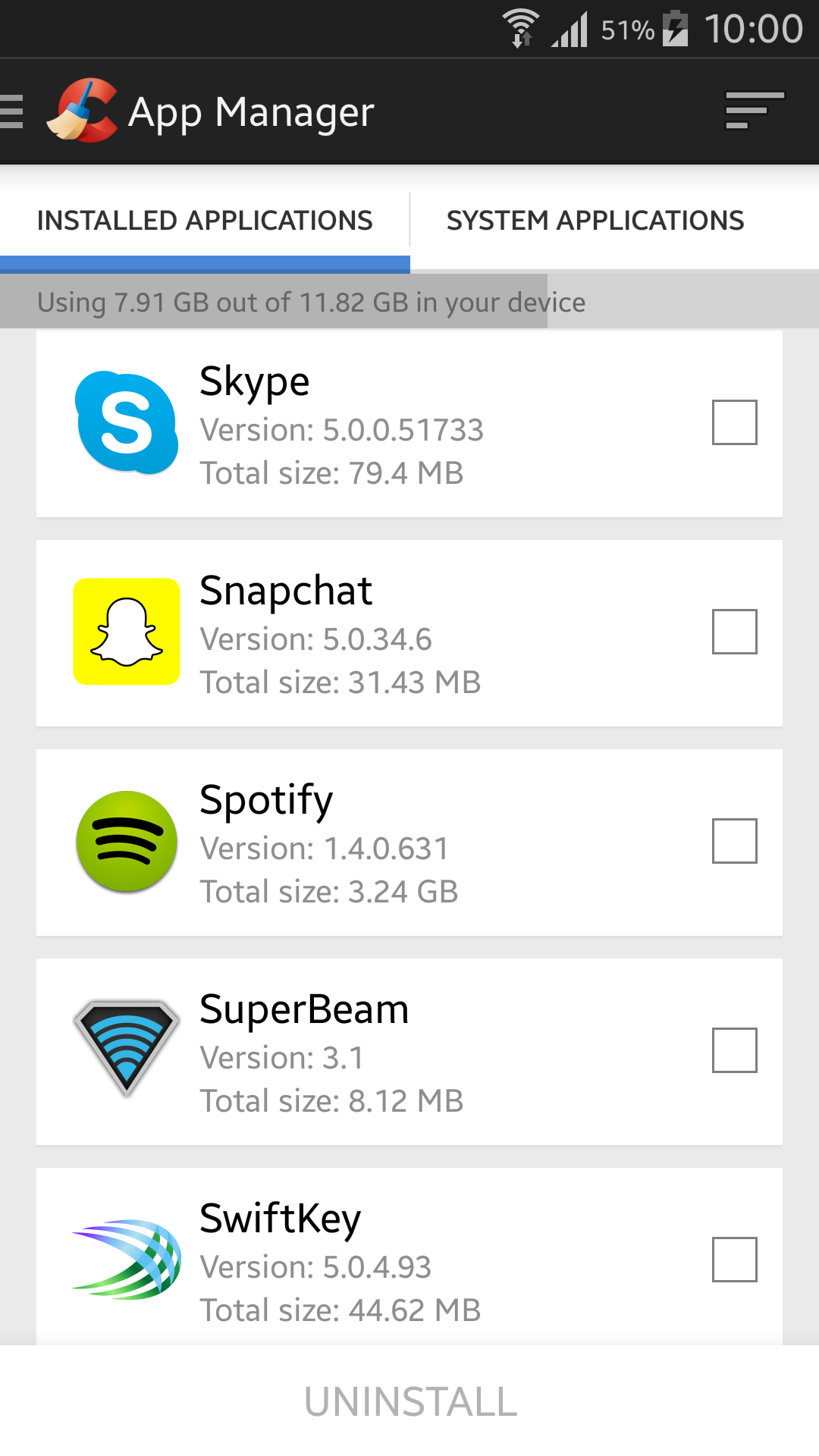Select the Installed Applications tab

205,221
